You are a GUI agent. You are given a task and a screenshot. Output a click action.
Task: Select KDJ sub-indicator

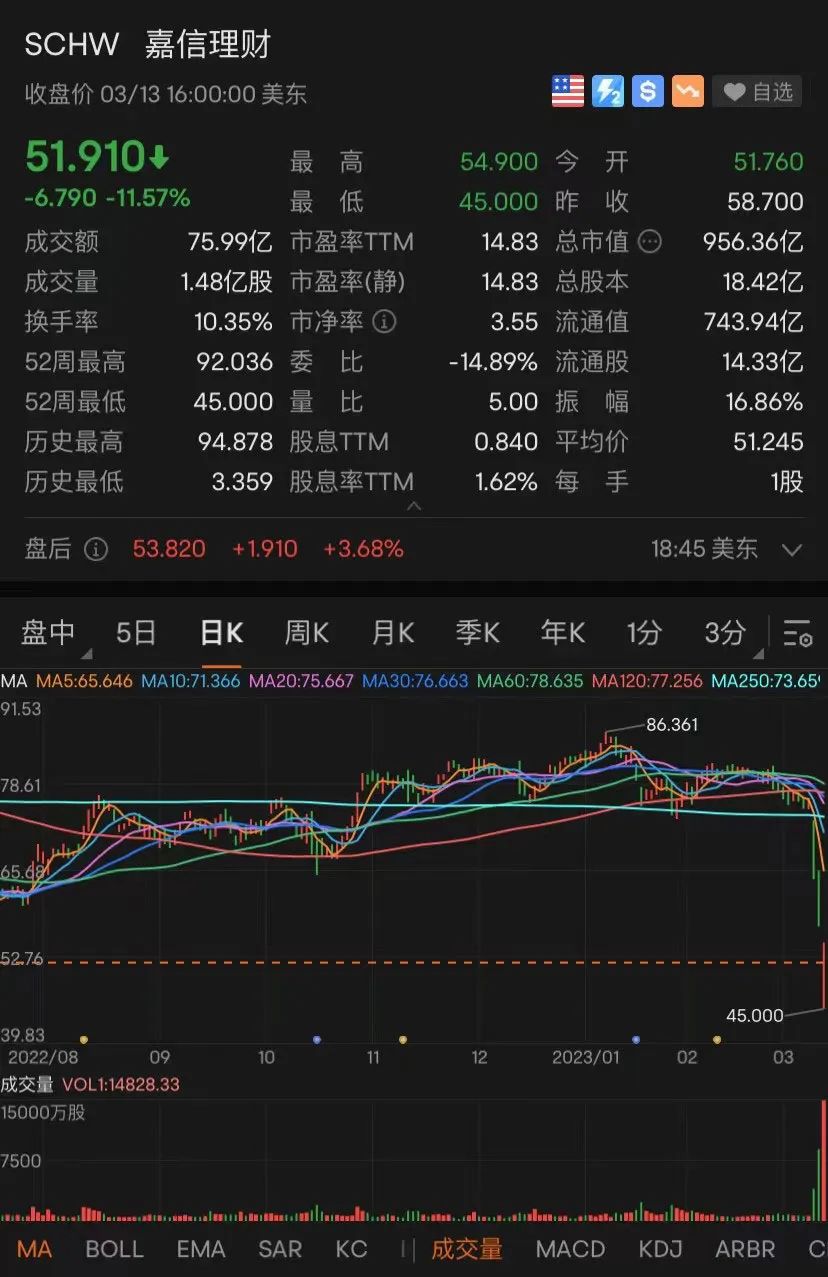tap(659, 1249)
